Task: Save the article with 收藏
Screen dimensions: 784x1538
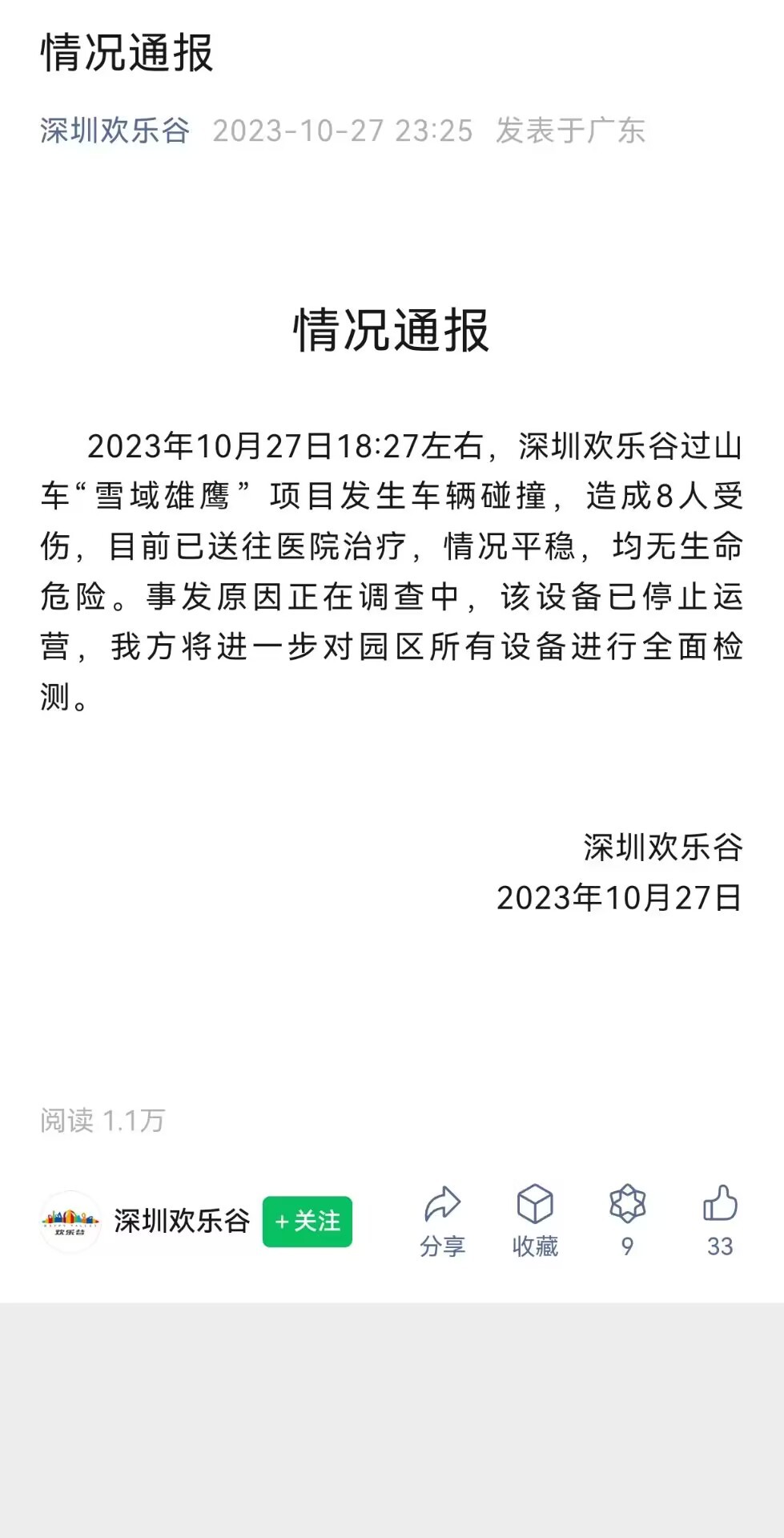Action: (535, 1222)
